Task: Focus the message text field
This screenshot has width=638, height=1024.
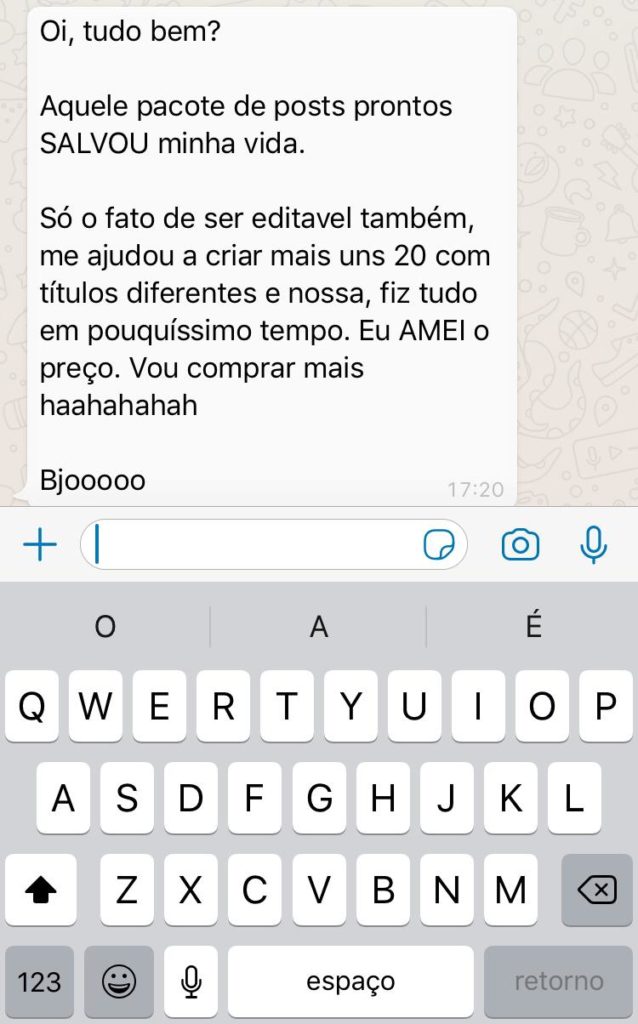Action: click(255, 545)
